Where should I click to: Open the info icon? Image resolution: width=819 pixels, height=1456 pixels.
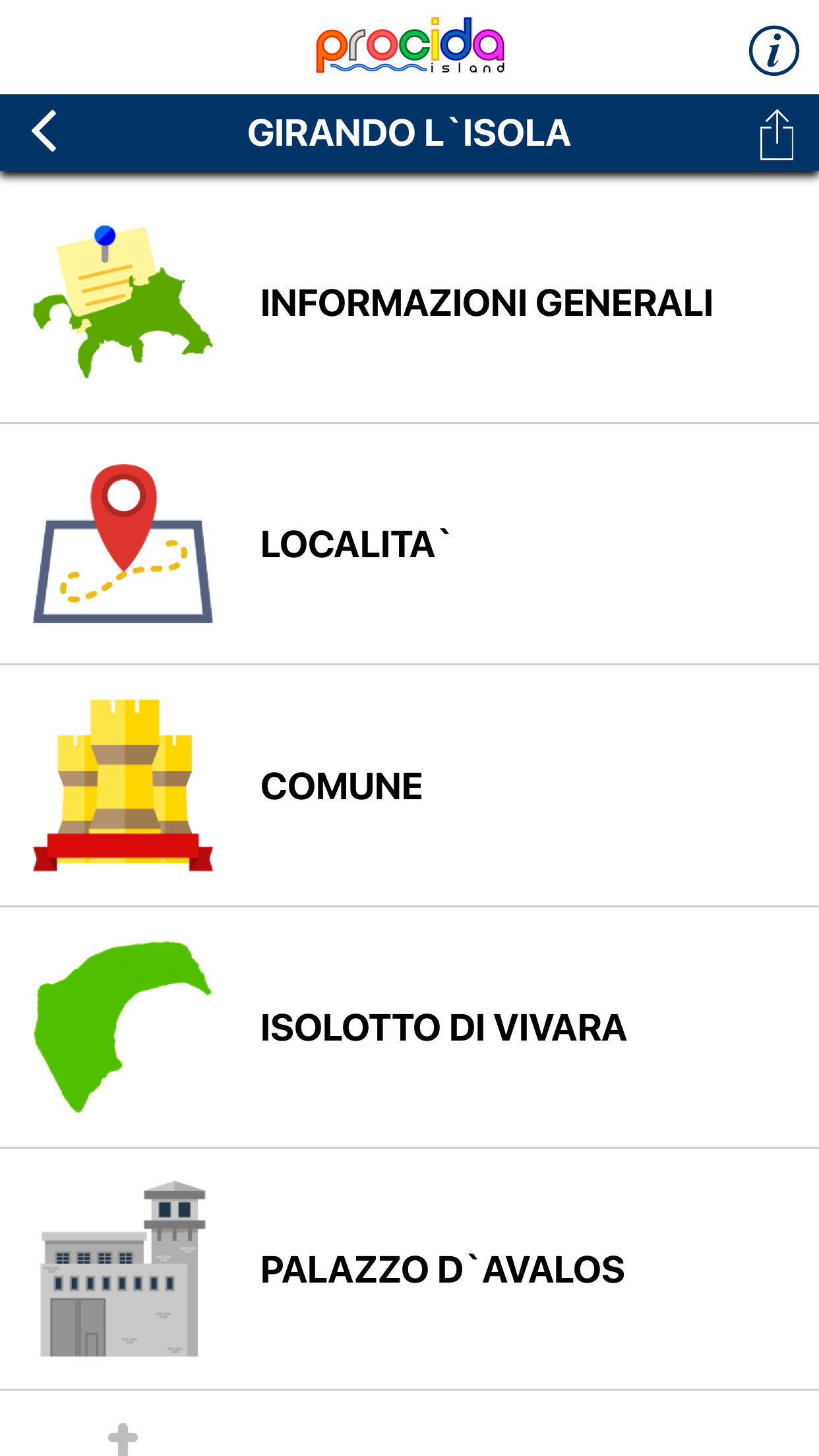tap(773, 51)
